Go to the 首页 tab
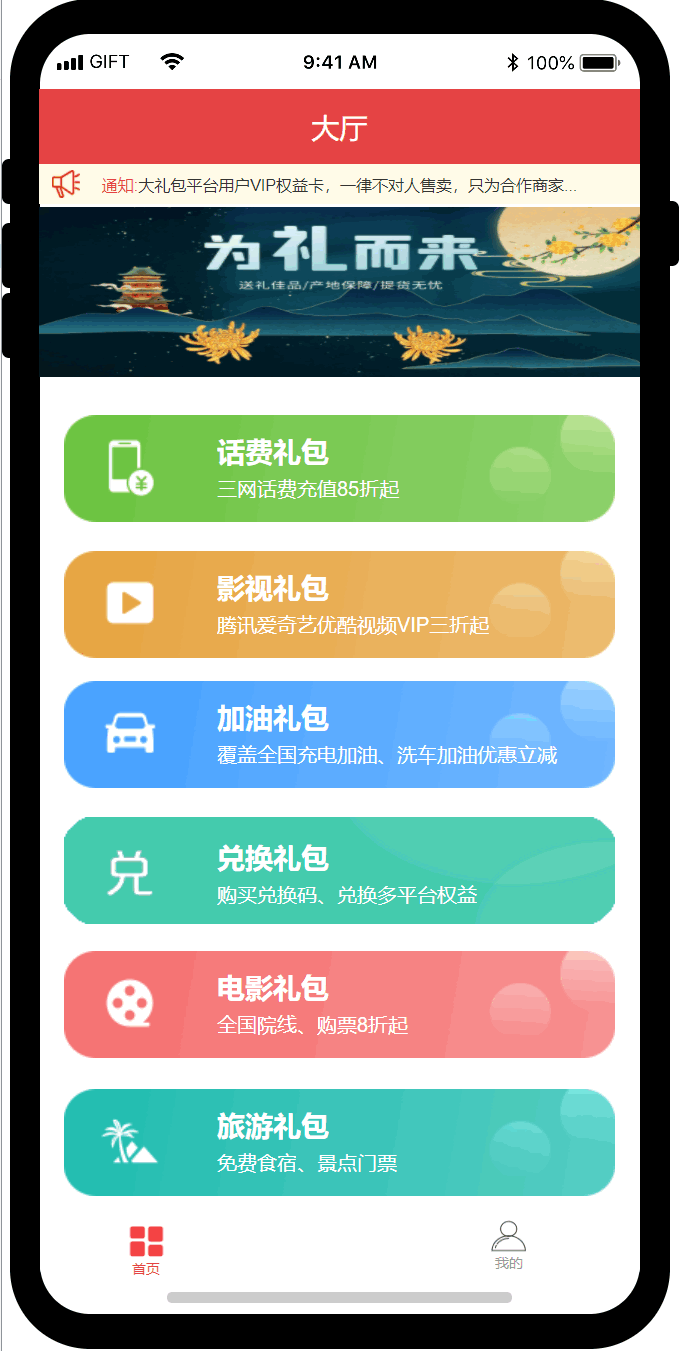Image resolution: width=681 pixels, height=1351 pixels. click(146, 1250)
